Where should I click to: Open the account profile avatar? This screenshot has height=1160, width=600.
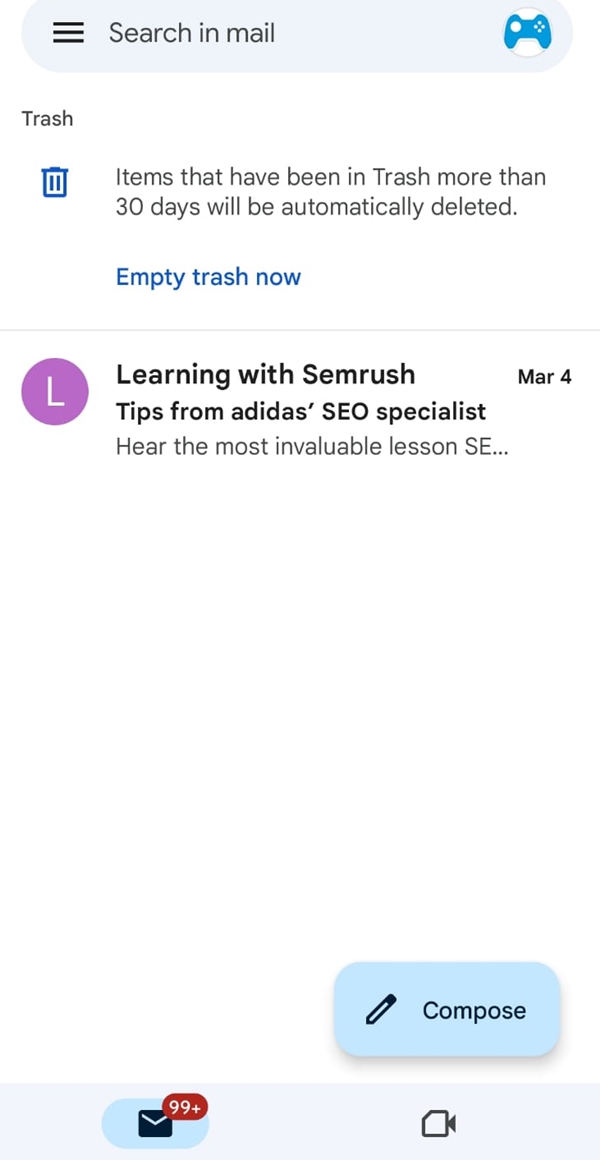tap(527, 33)
